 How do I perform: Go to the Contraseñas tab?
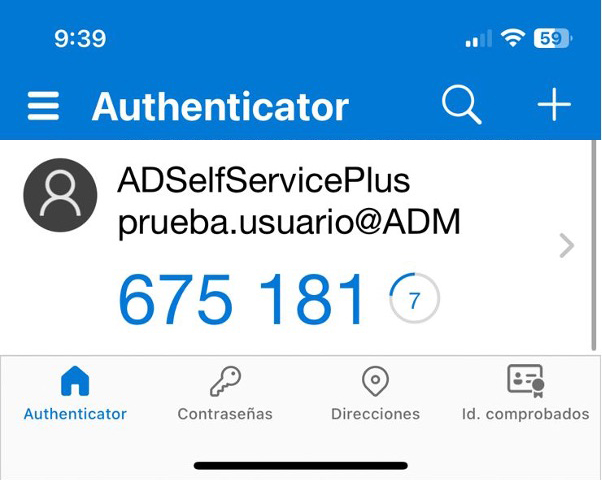point(224,393)
